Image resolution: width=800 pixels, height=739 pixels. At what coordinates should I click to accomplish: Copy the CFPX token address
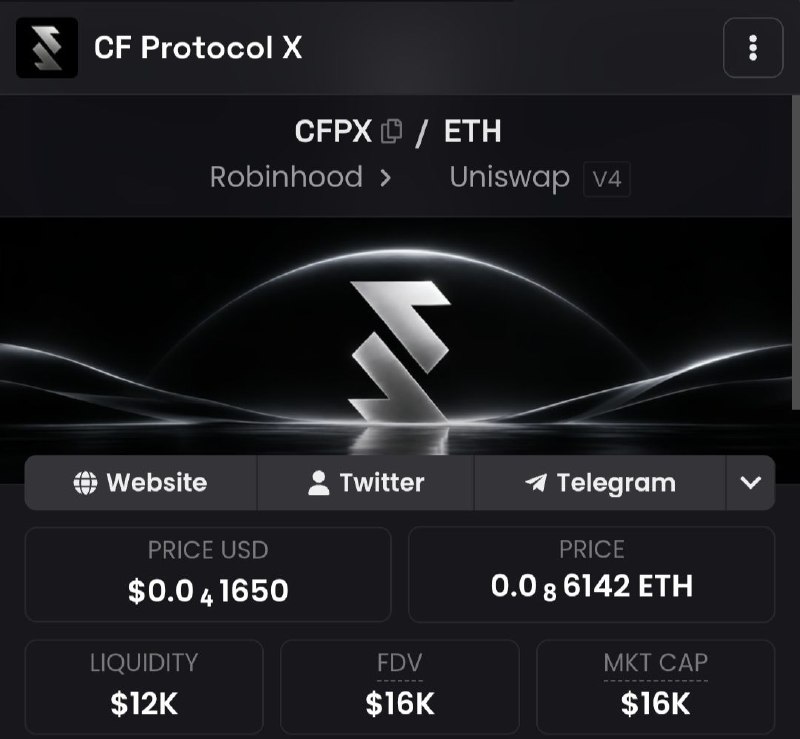click(x=391, y=131)
